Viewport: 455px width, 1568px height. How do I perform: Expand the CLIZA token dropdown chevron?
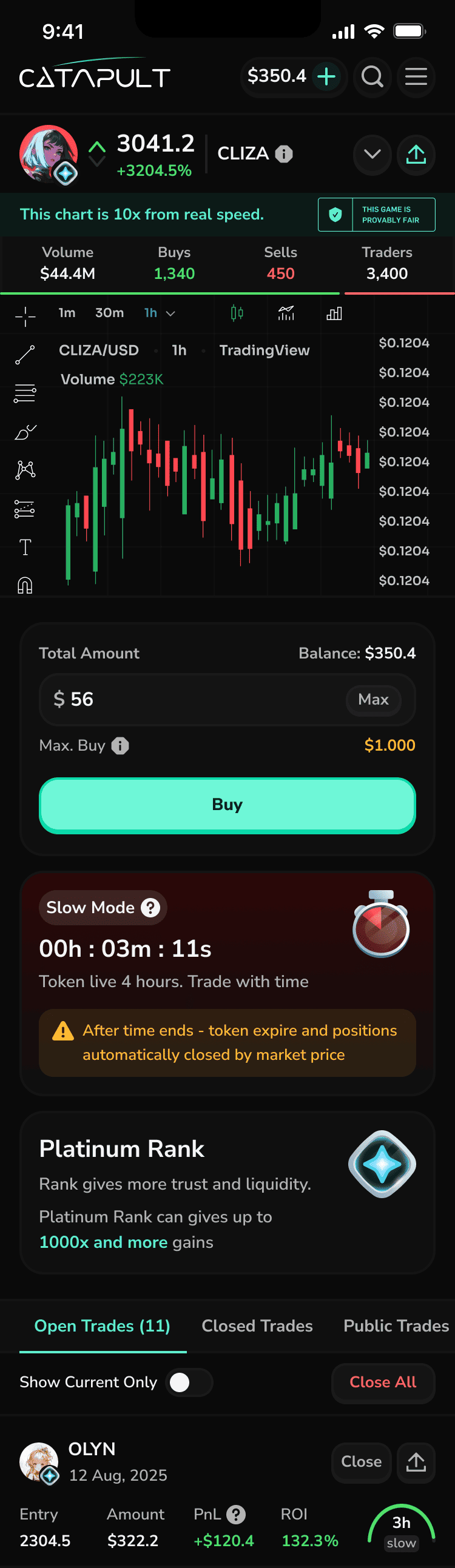(x=372, y=155)
